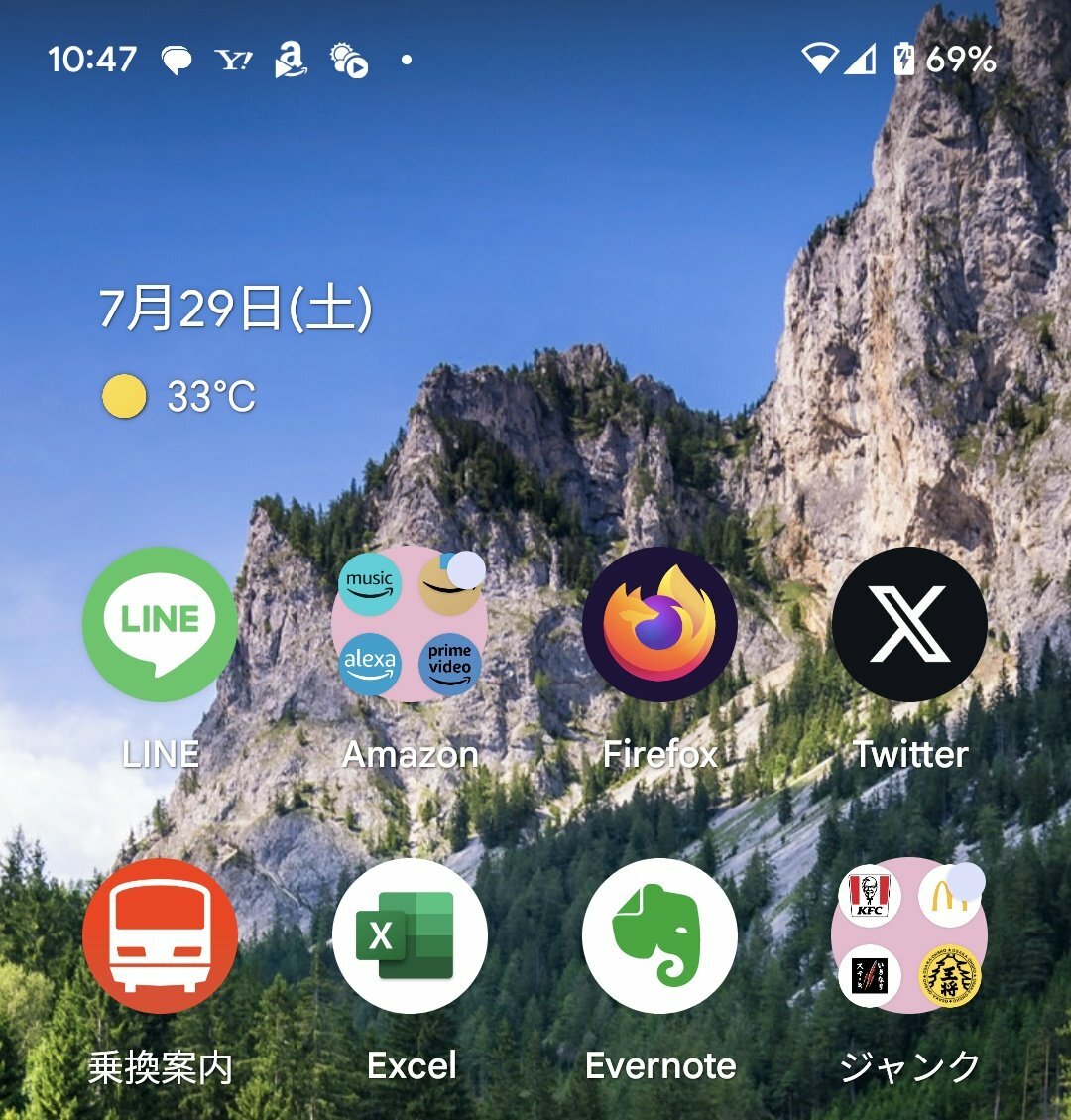Viewport: 1071px width, 1120px height.
Task: Launch Firefox browser
Action: pos(659,625)
